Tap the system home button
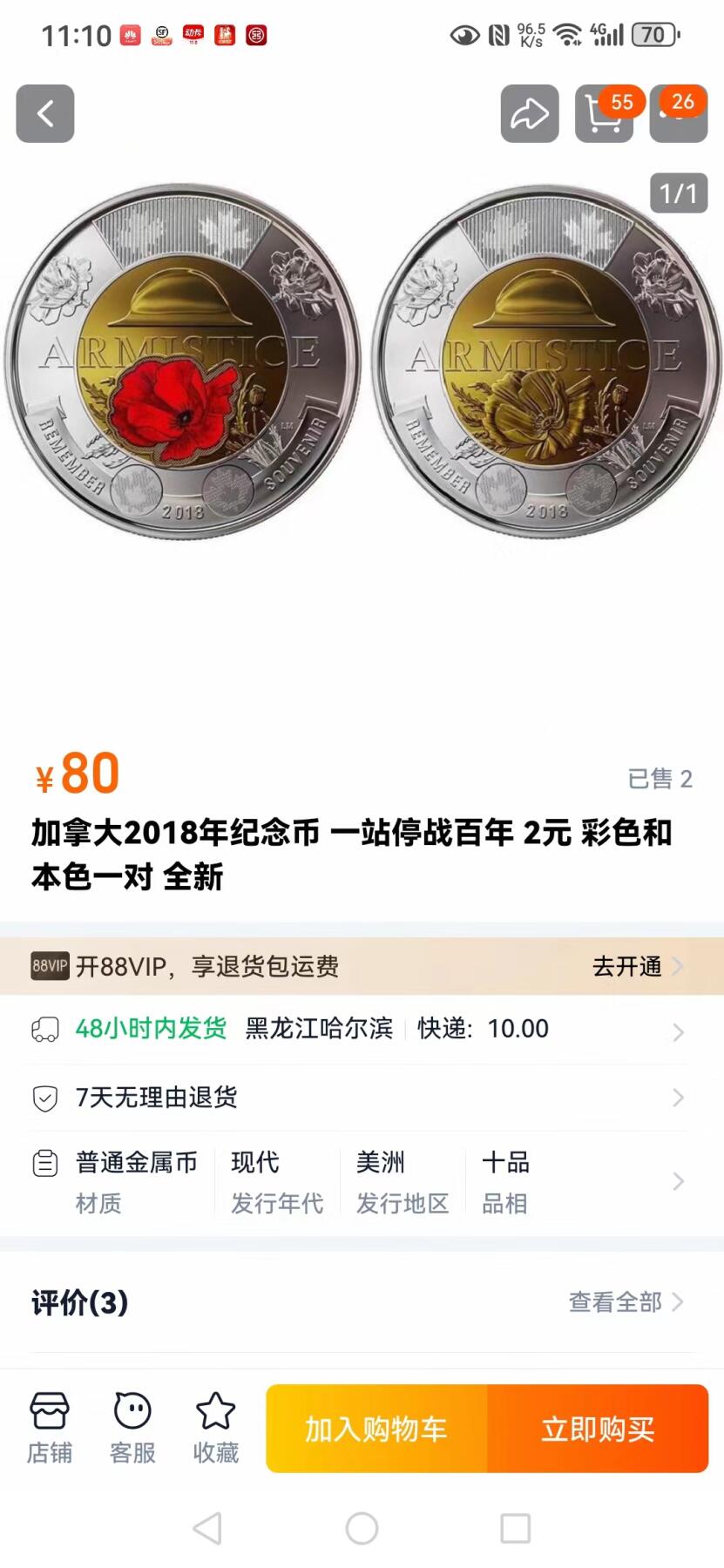The height and width of the screenshot is (1568, 724). coord(362,1528)
